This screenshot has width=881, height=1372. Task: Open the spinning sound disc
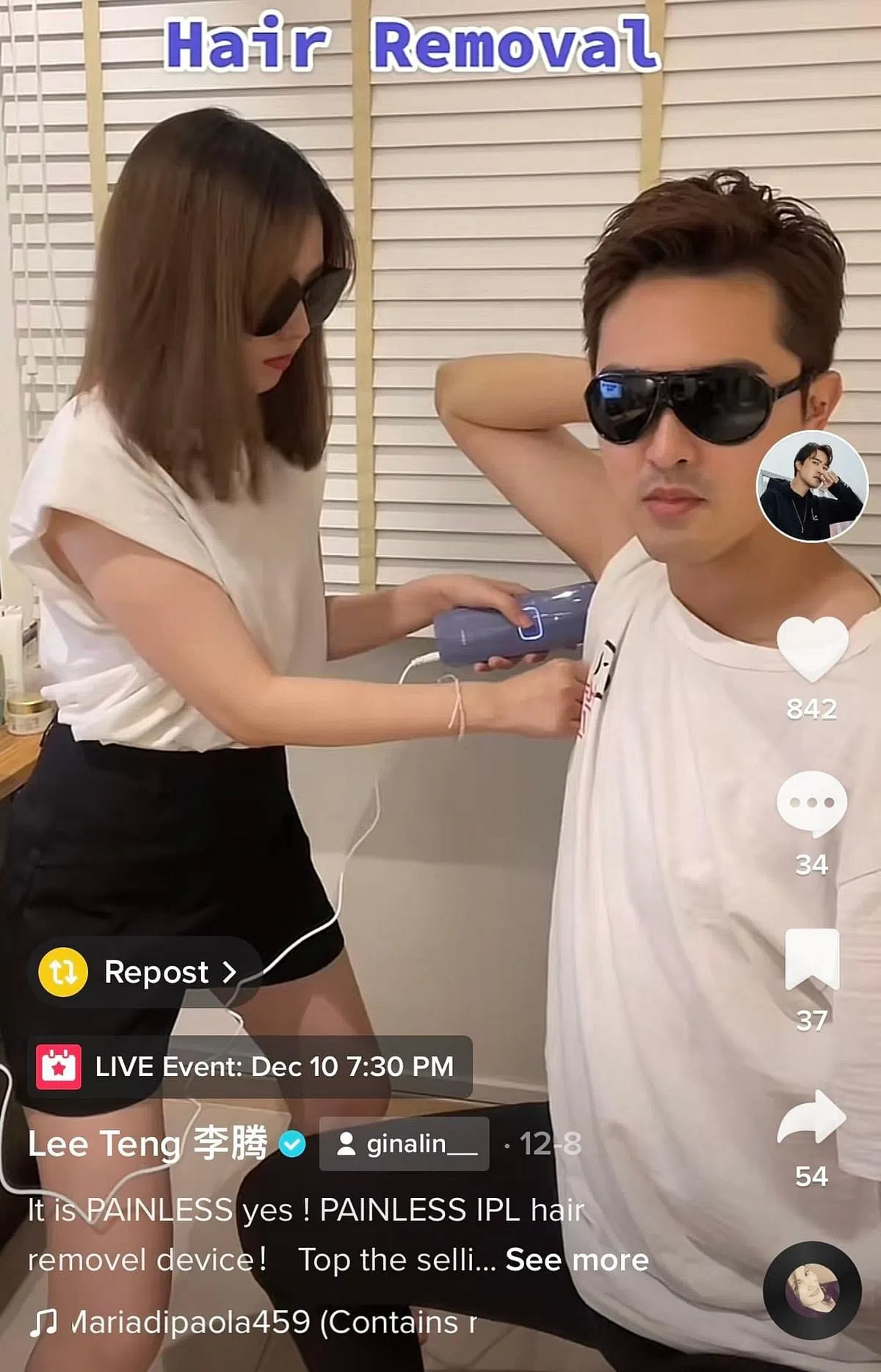(x=811, y=1290)
